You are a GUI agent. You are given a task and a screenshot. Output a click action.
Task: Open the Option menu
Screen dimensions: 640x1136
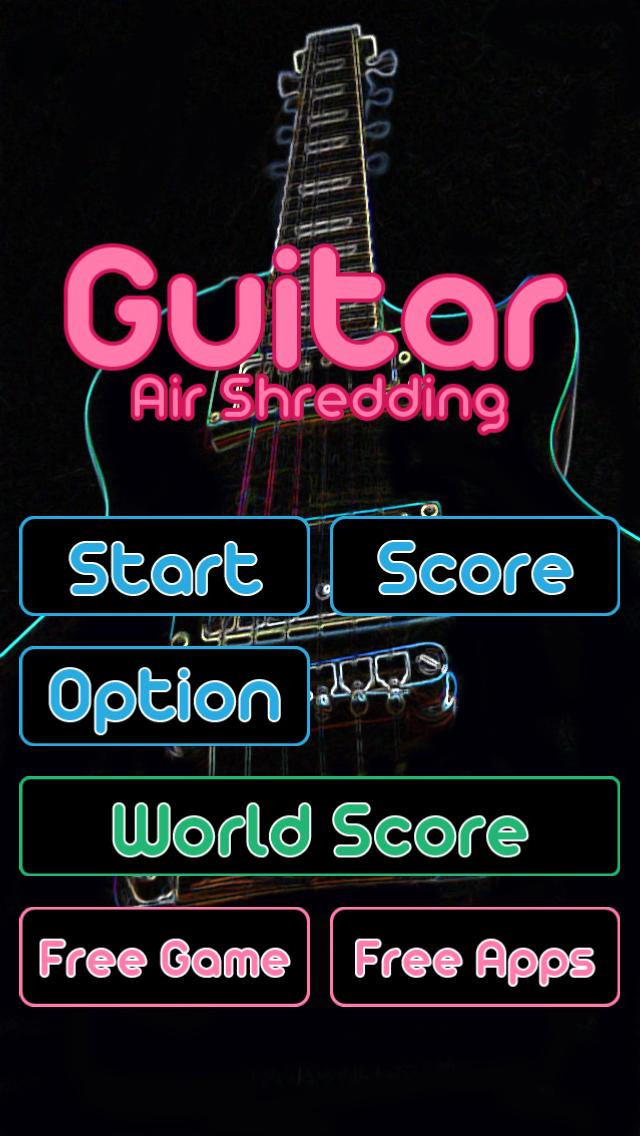click(165, 696)
